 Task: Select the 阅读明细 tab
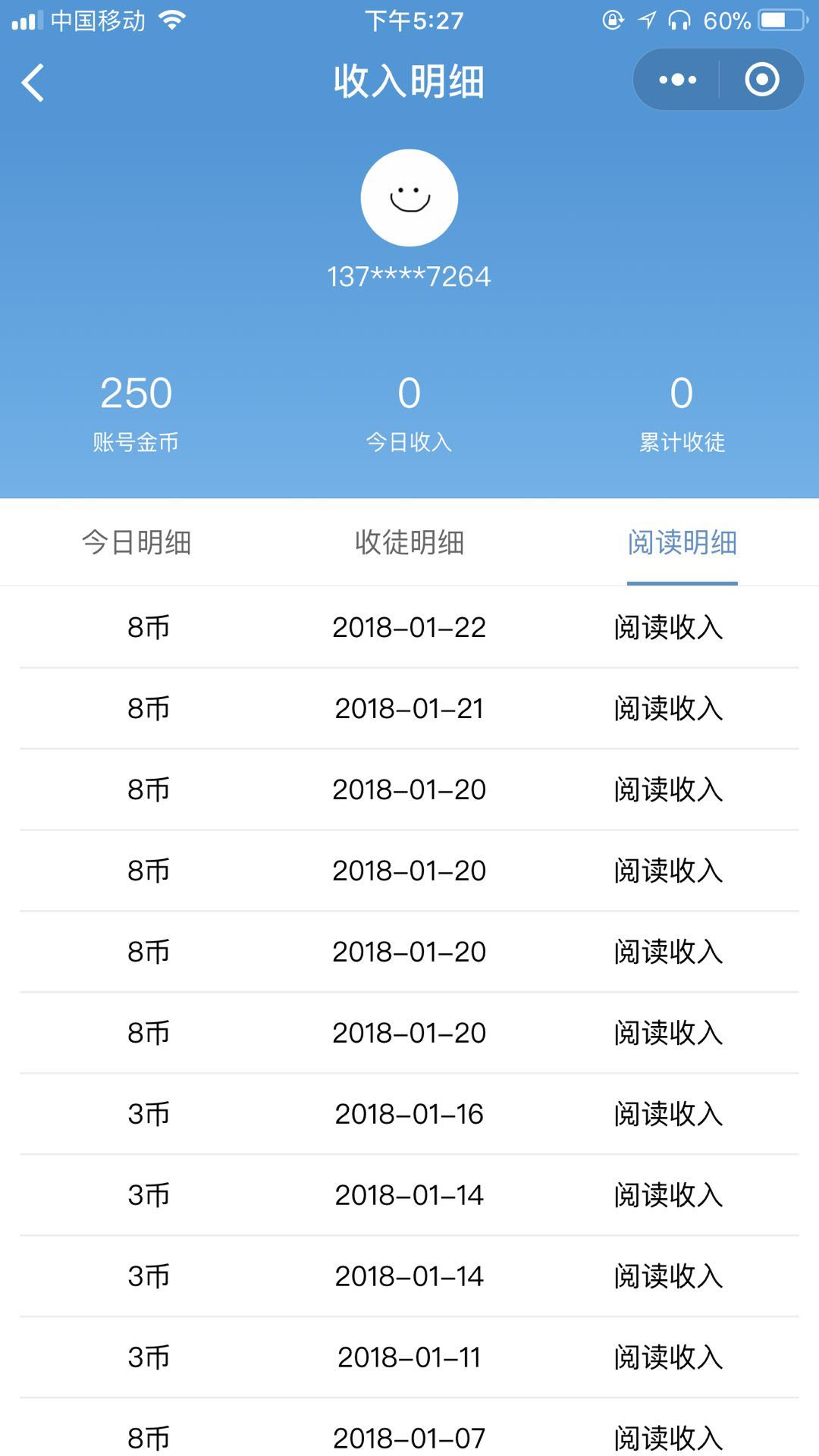(x=682, y=542)
